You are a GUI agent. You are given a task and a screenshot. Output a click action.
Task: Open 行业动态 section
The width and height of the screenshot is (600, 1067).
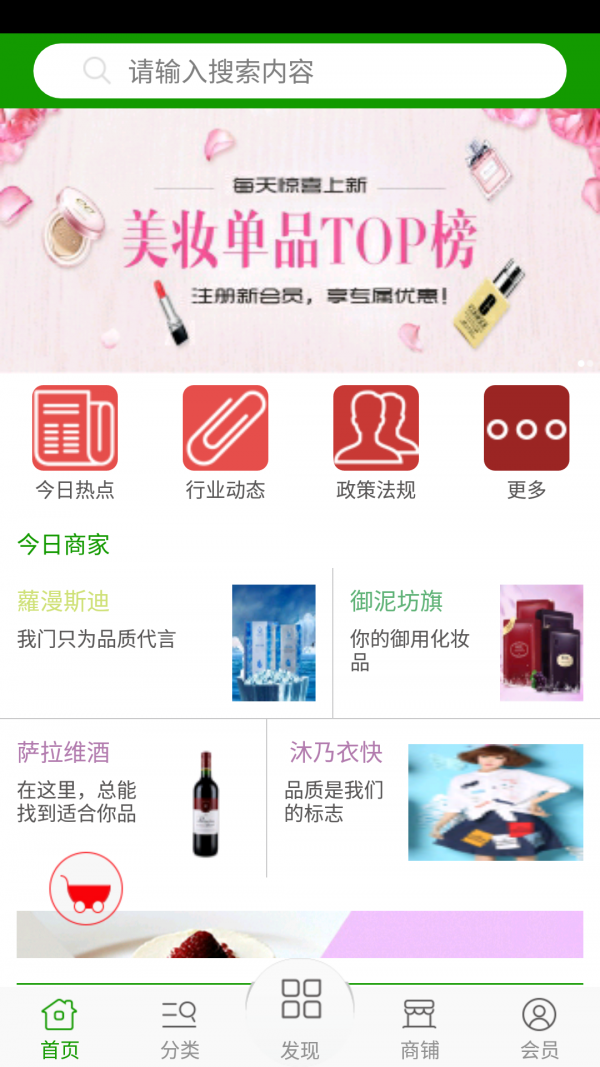tap(225, 442)
